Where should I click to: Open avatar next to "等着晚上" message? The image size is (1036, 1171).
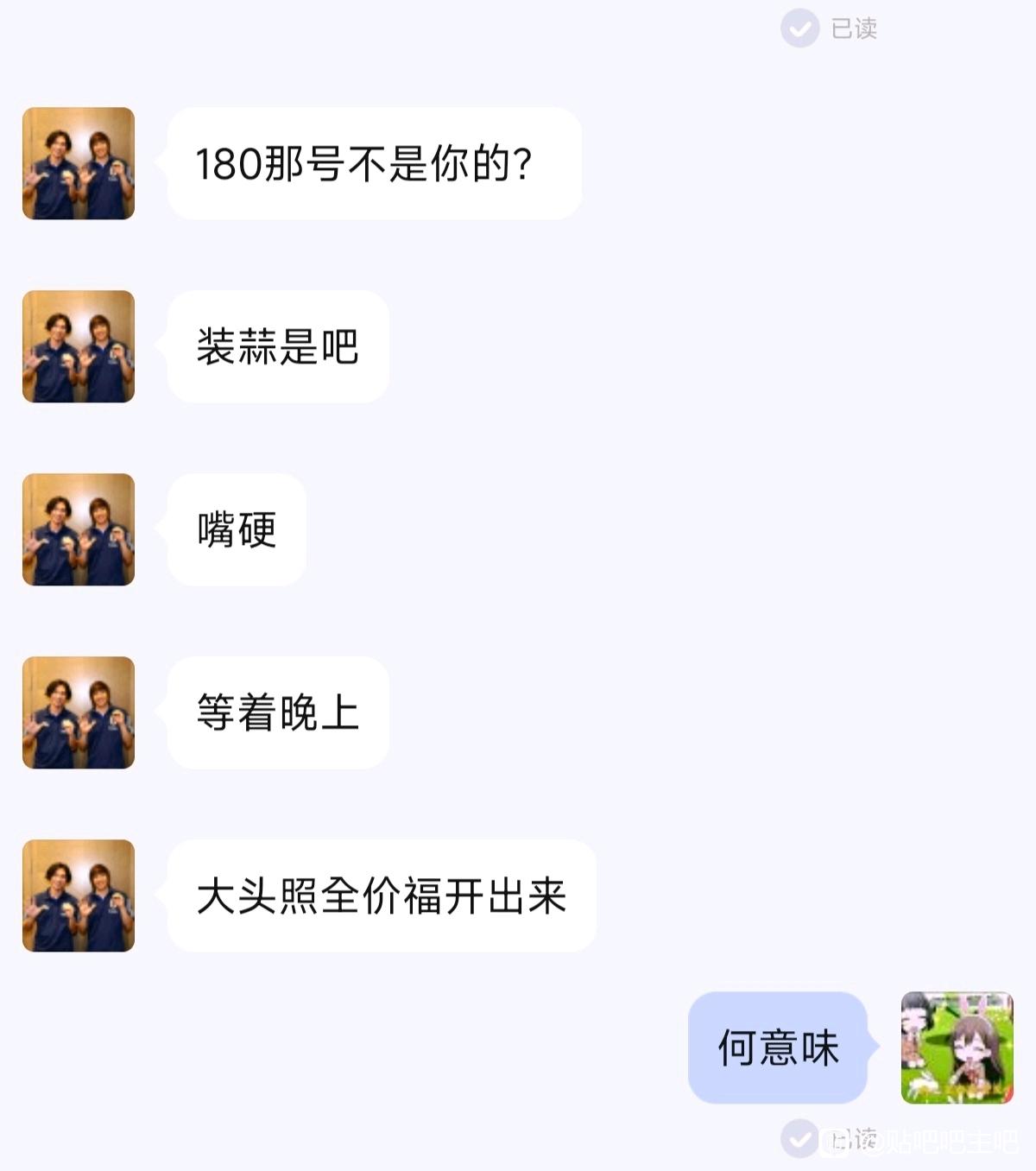point(79,712)
